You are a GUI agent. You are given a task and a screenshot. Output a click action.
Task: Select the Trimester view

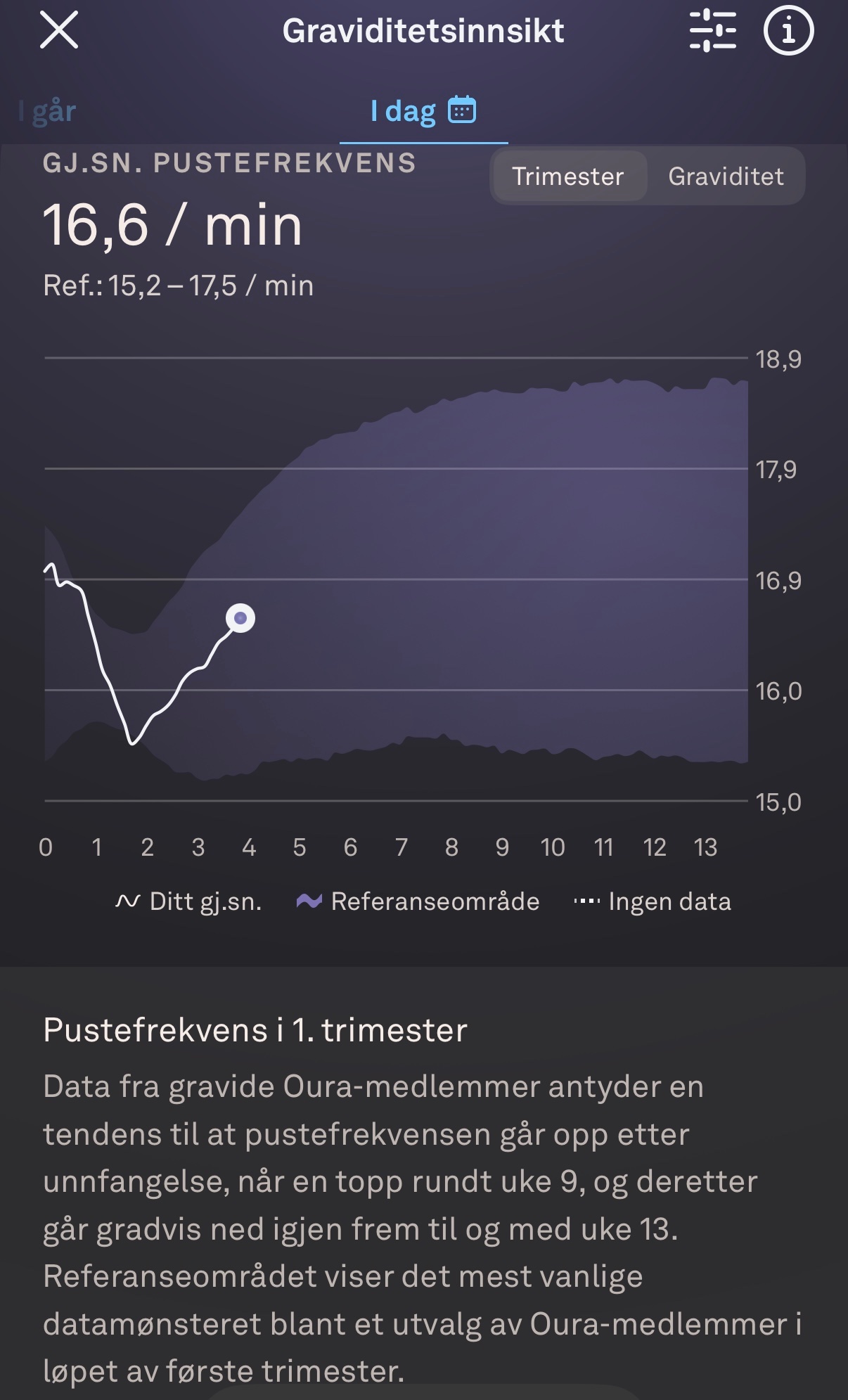click(568, 176)
